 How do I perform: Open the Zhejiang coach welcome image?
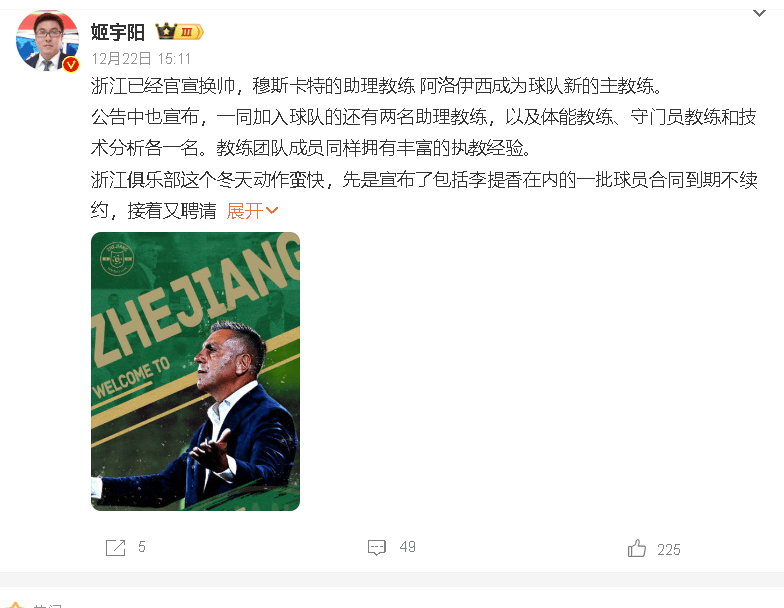tap(195, 371)
